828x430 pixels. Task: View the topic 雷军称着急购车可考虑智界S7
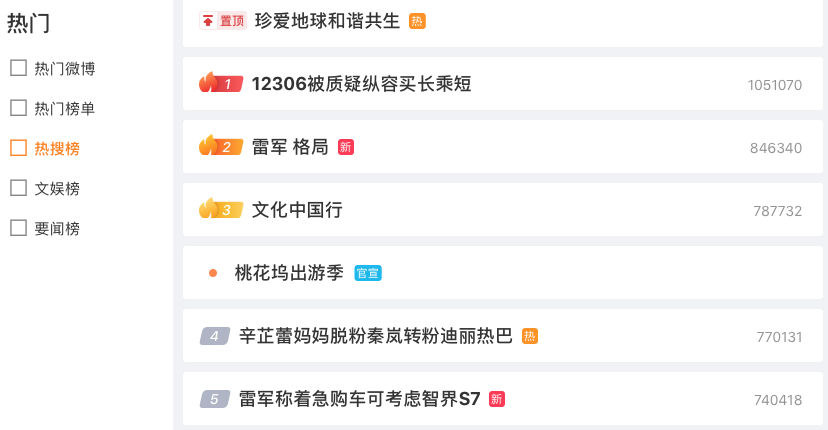(x=360, y=399)
